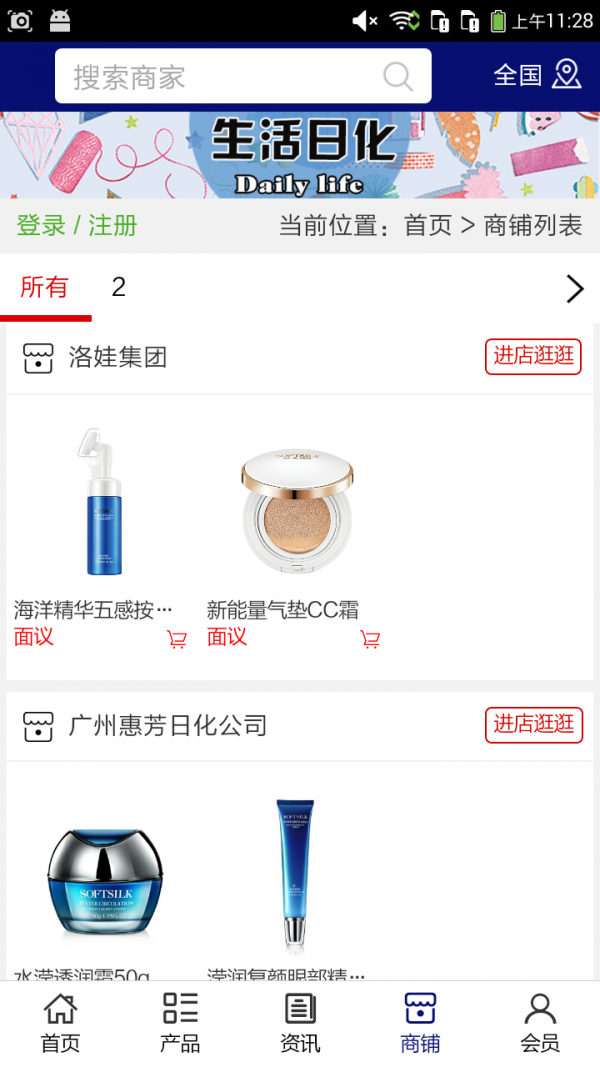Go to the 首页 home tab
The width and height of the screenshot is (600, 1067).
click(x=60, y=1023)
